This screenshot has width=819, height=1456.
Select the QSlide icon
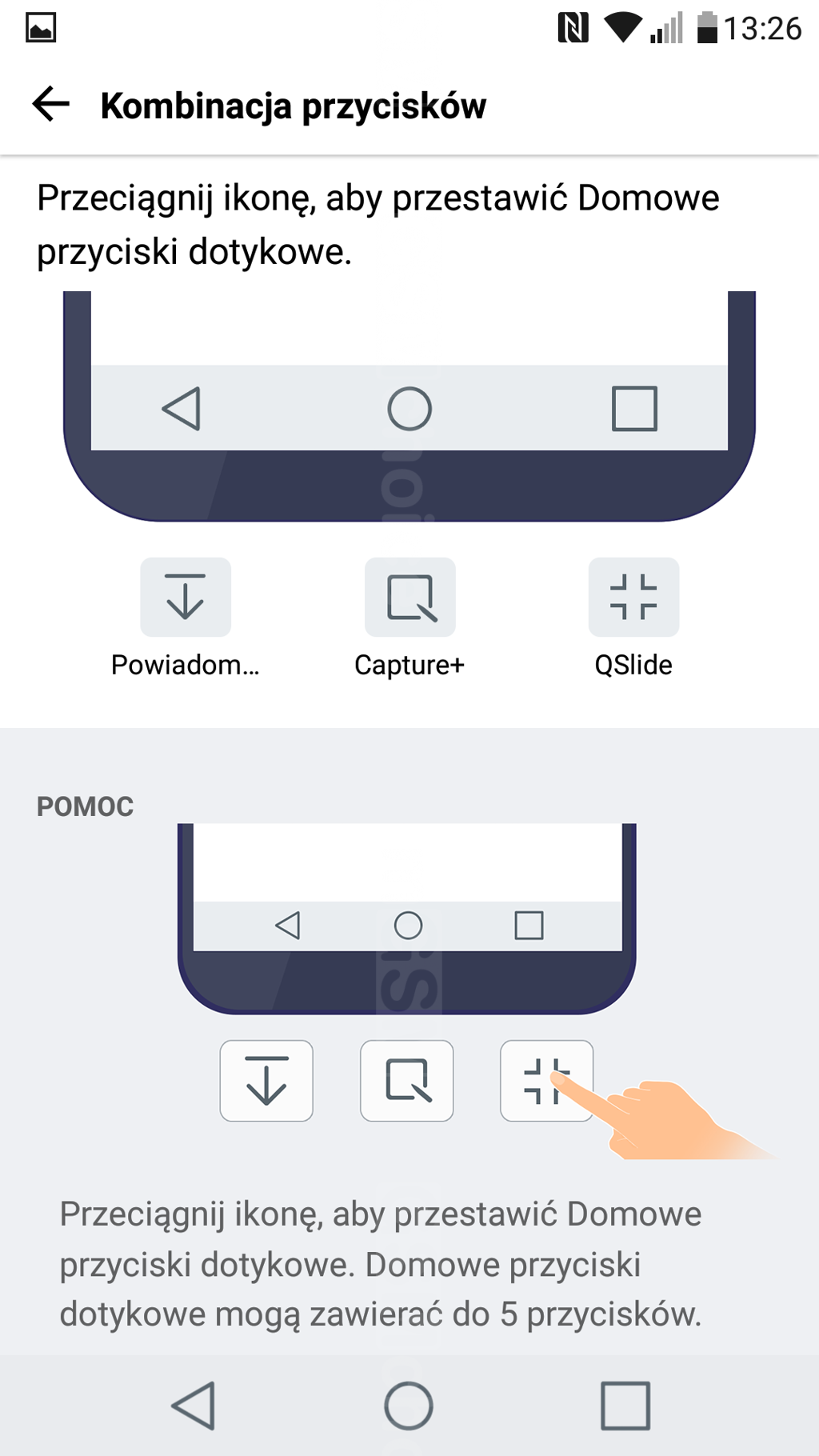point(634,597)
